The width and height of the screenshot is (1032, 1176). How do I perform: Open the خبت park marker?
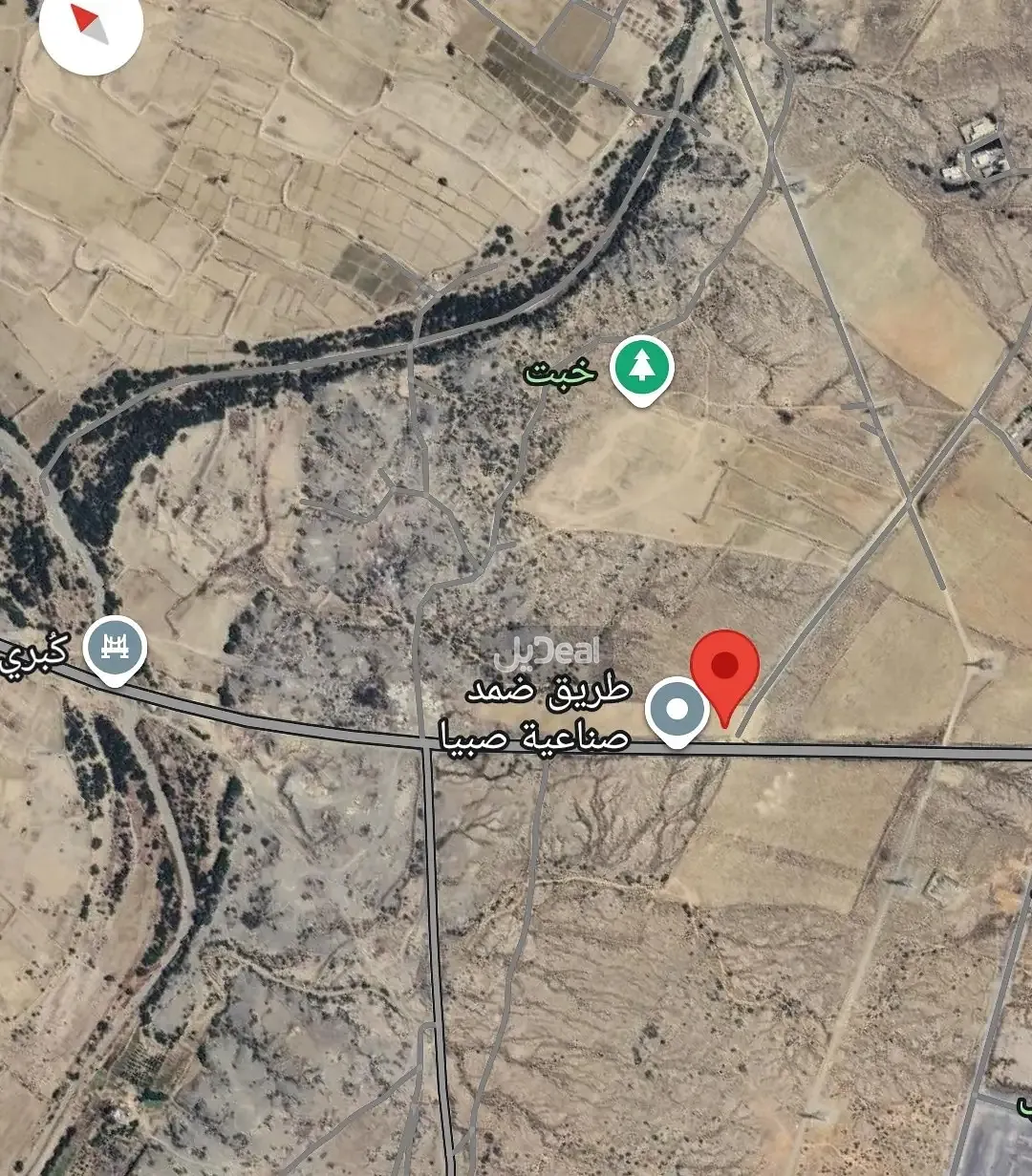(643, 368)
